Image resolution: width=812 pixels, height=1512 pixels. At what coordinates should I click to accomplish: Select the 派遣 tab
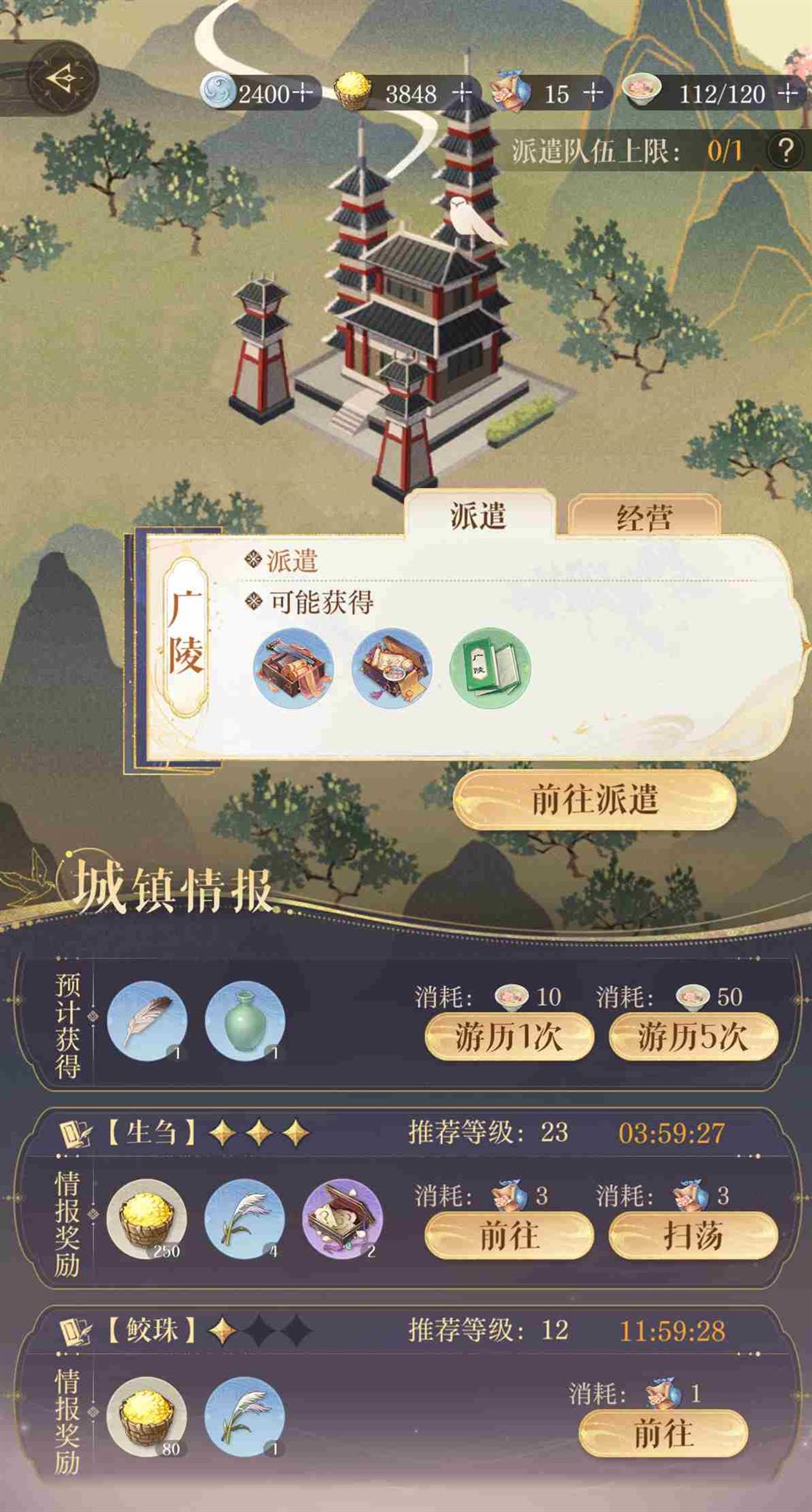pyautogui.click(x=479, y=515)
